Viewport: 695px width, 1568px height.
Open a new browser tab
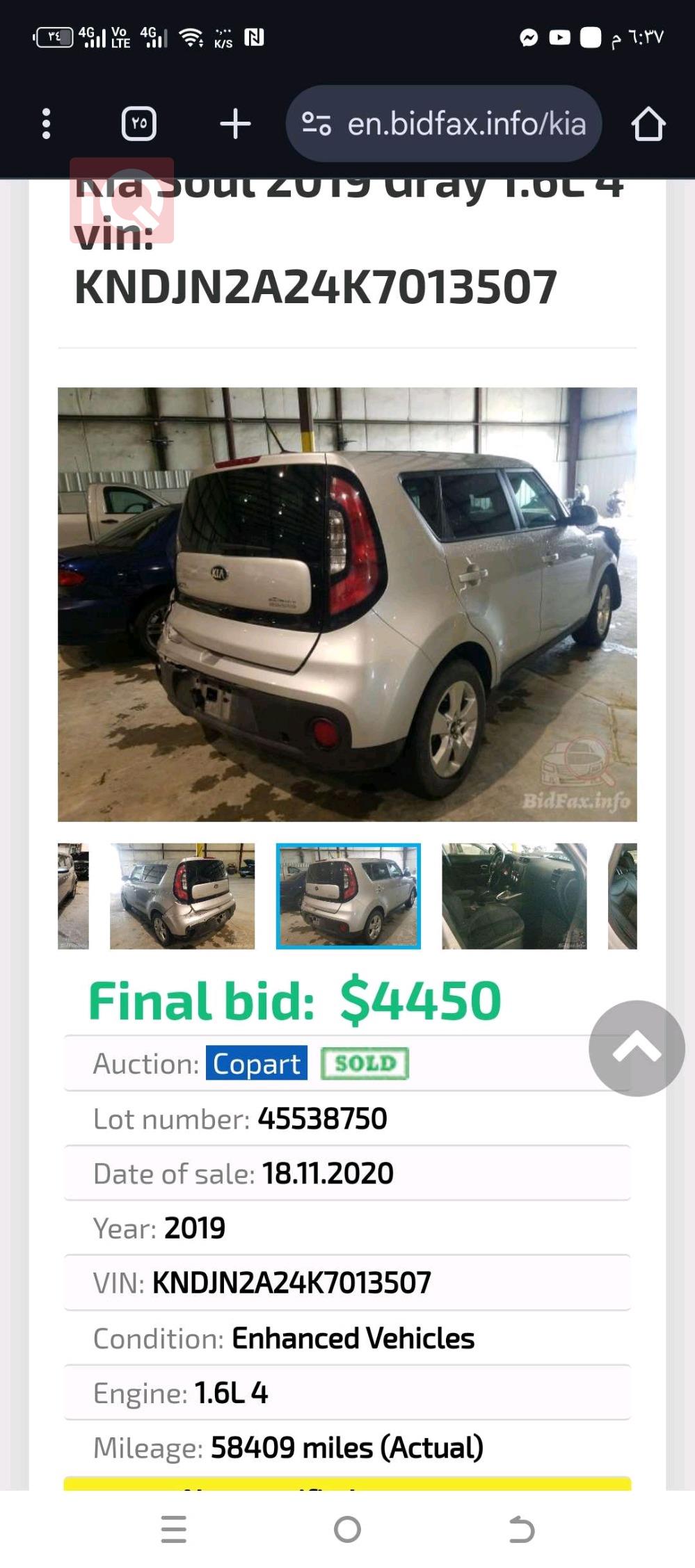(x=235, y=124)
